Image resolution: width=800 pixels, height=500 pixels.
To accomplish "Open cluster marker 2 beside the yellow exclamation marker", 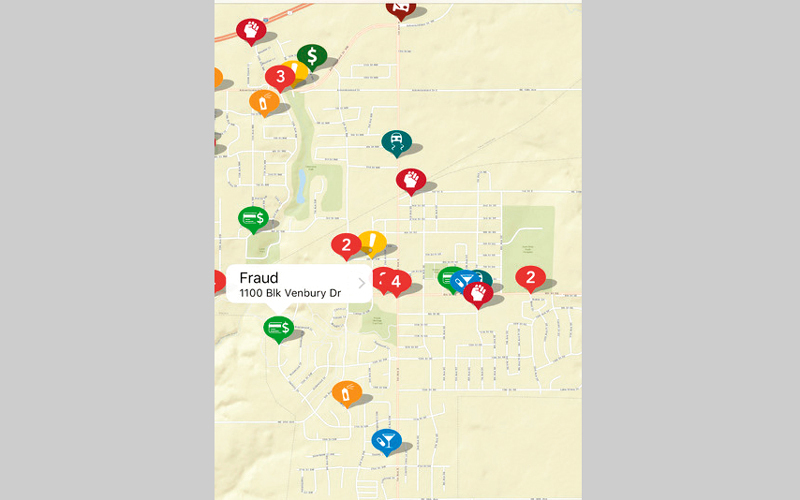I will click(346, 245).
